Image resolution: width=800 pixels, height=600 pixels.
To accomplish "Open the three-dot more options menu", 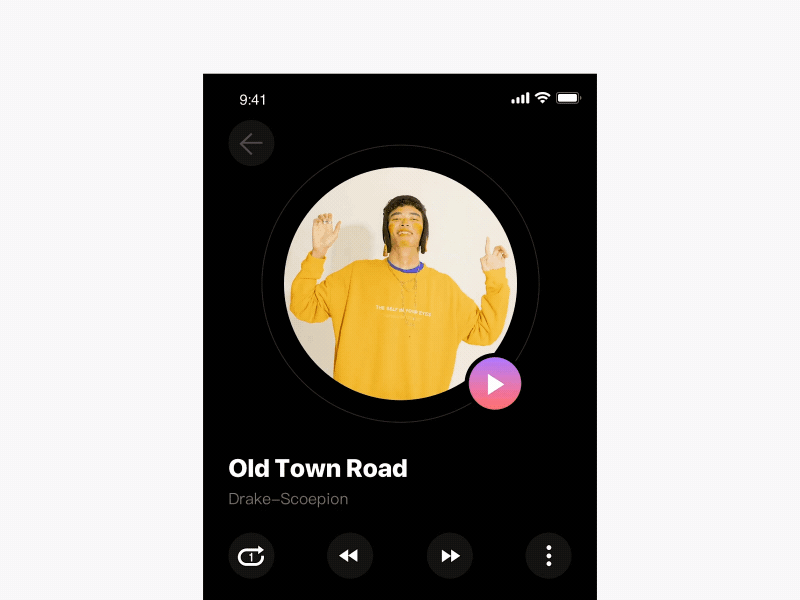I will pos(548,556).
